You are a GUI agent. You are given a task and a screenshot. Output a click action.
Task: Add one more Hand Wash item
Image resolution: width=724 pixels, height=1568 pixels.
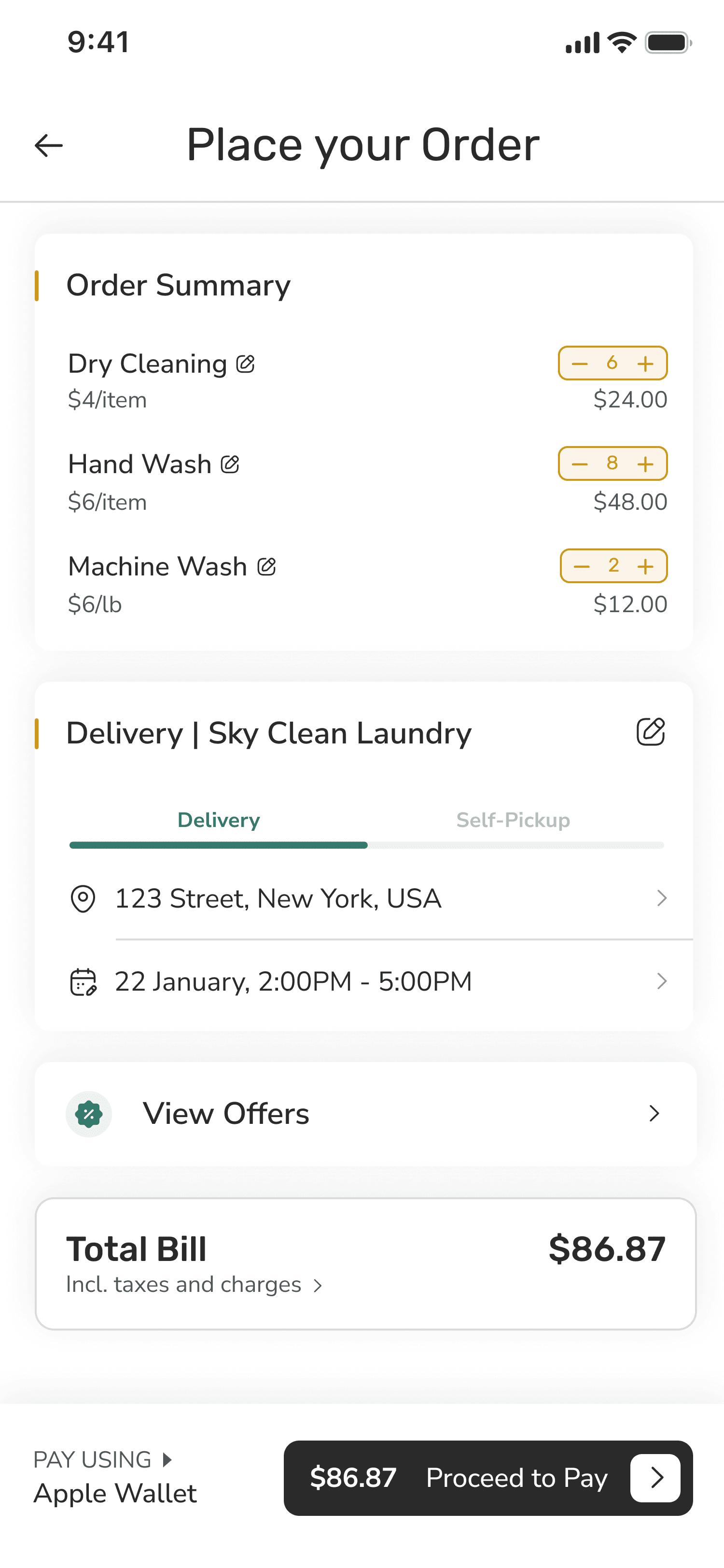(645, 464)
